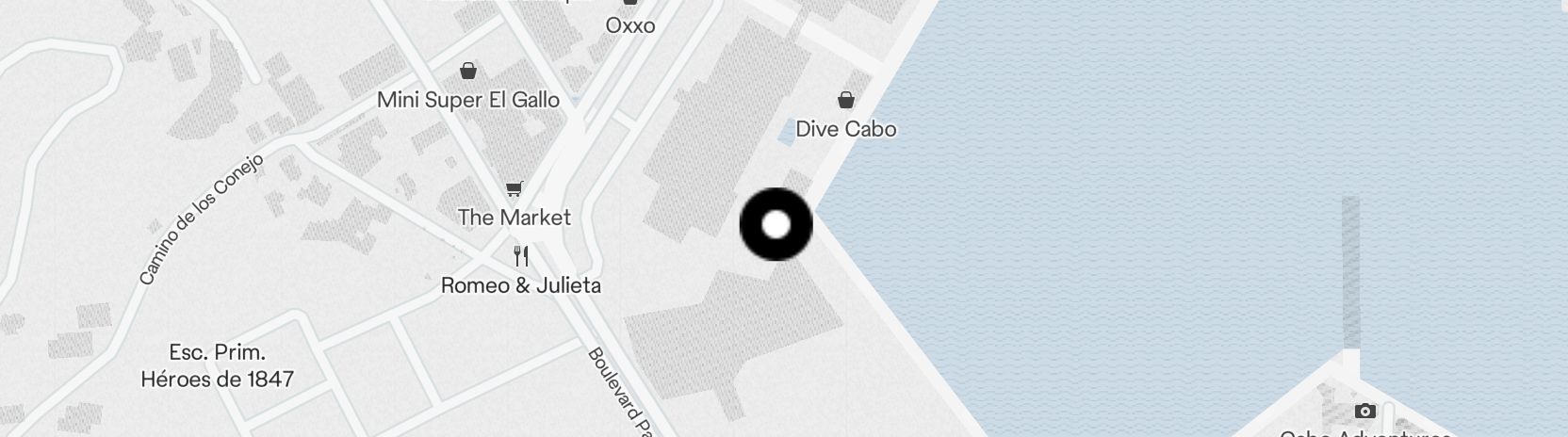
Task: Open The Market place marker
Action: [x=514, y=189]
